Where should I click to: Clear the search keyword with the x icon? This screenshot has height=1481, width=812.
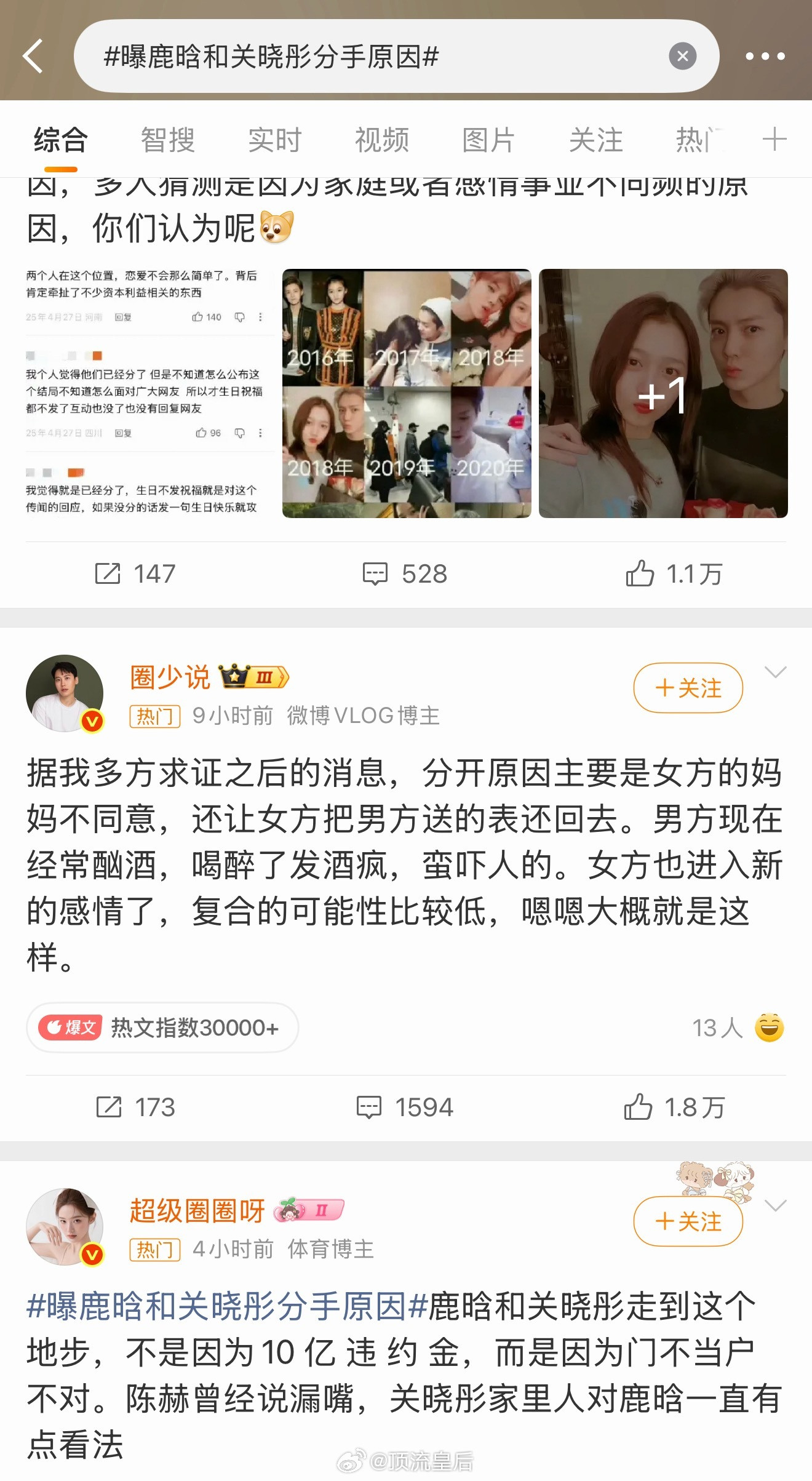(681, 56)
